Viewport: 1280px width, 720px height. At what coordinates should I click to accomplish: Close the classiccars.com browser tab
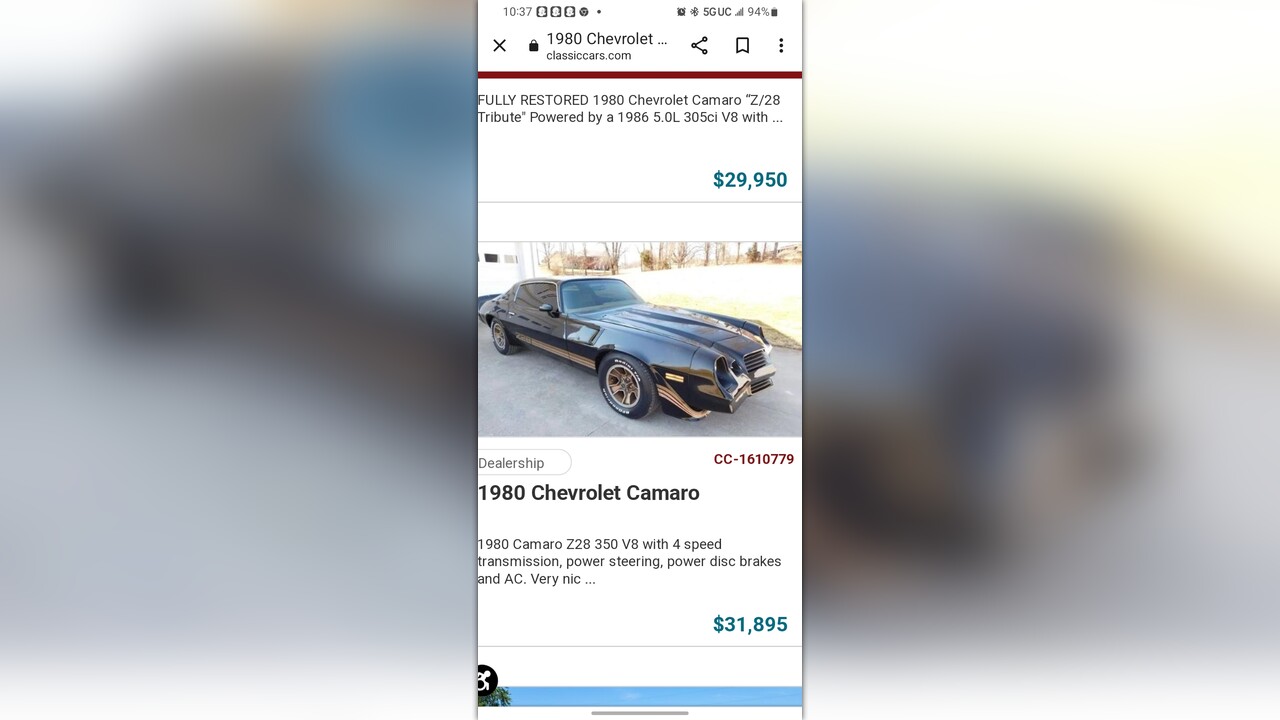pos(500,46)
